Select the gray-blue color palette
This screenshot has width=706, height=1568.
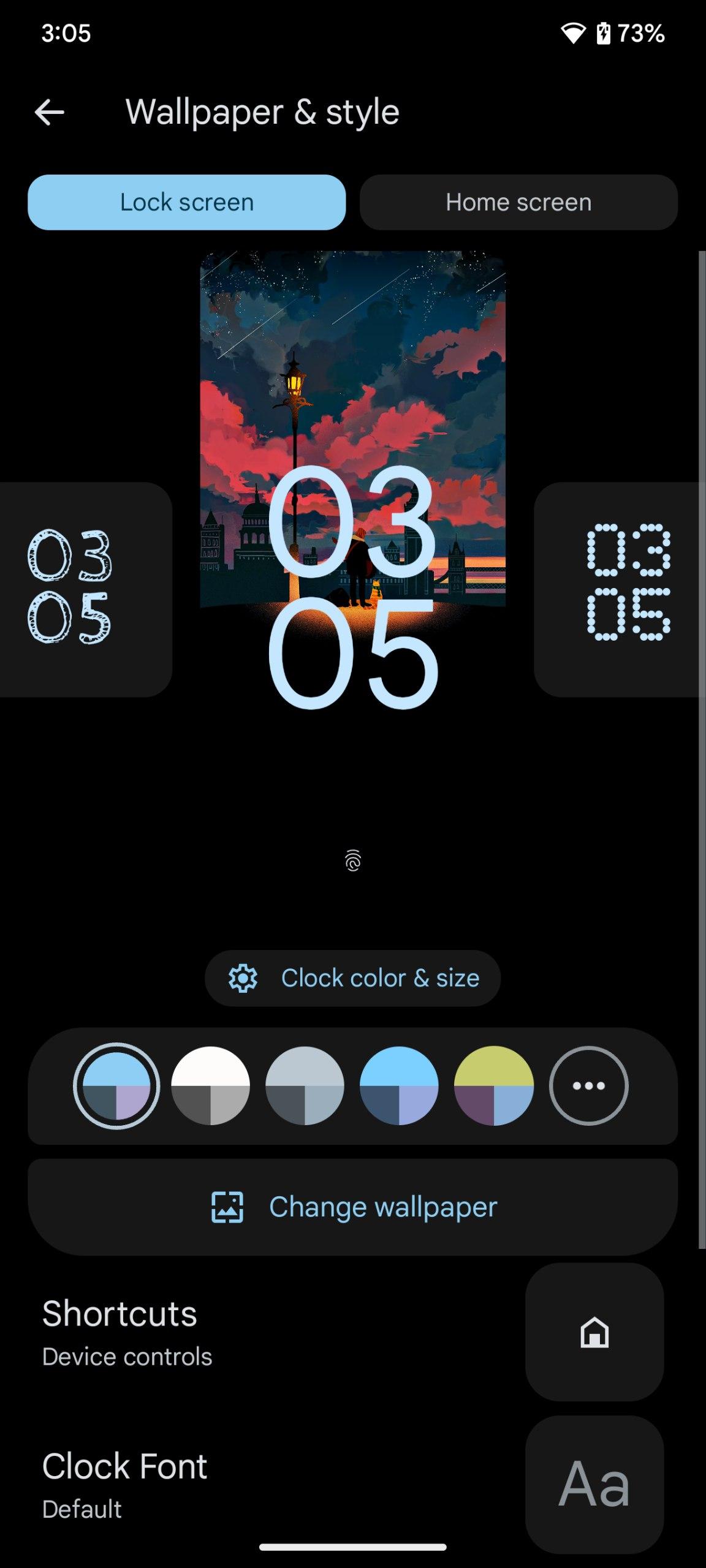(305, 1085)
